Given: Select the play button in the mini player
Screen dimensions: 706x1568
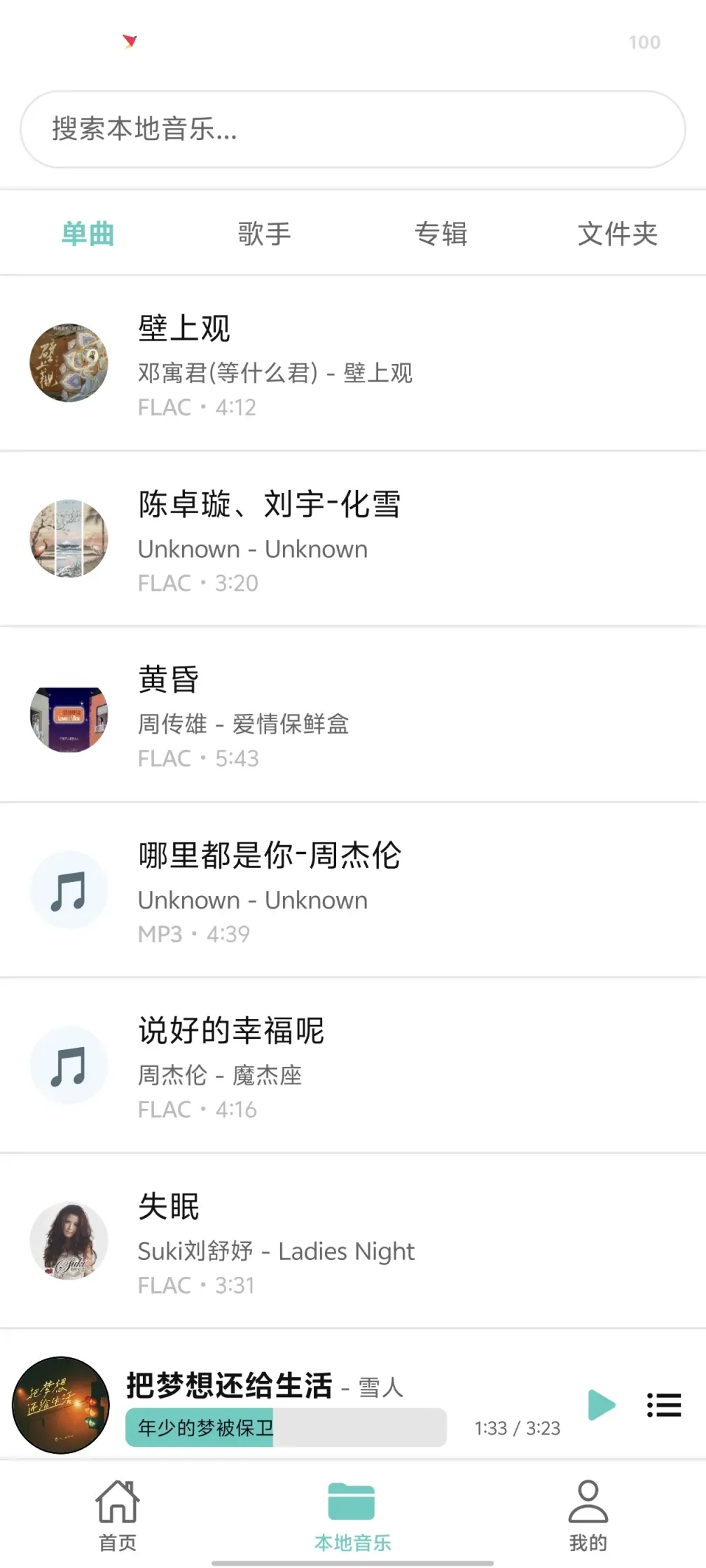Looking at the screenshot, I should (x=601, y=1406).
